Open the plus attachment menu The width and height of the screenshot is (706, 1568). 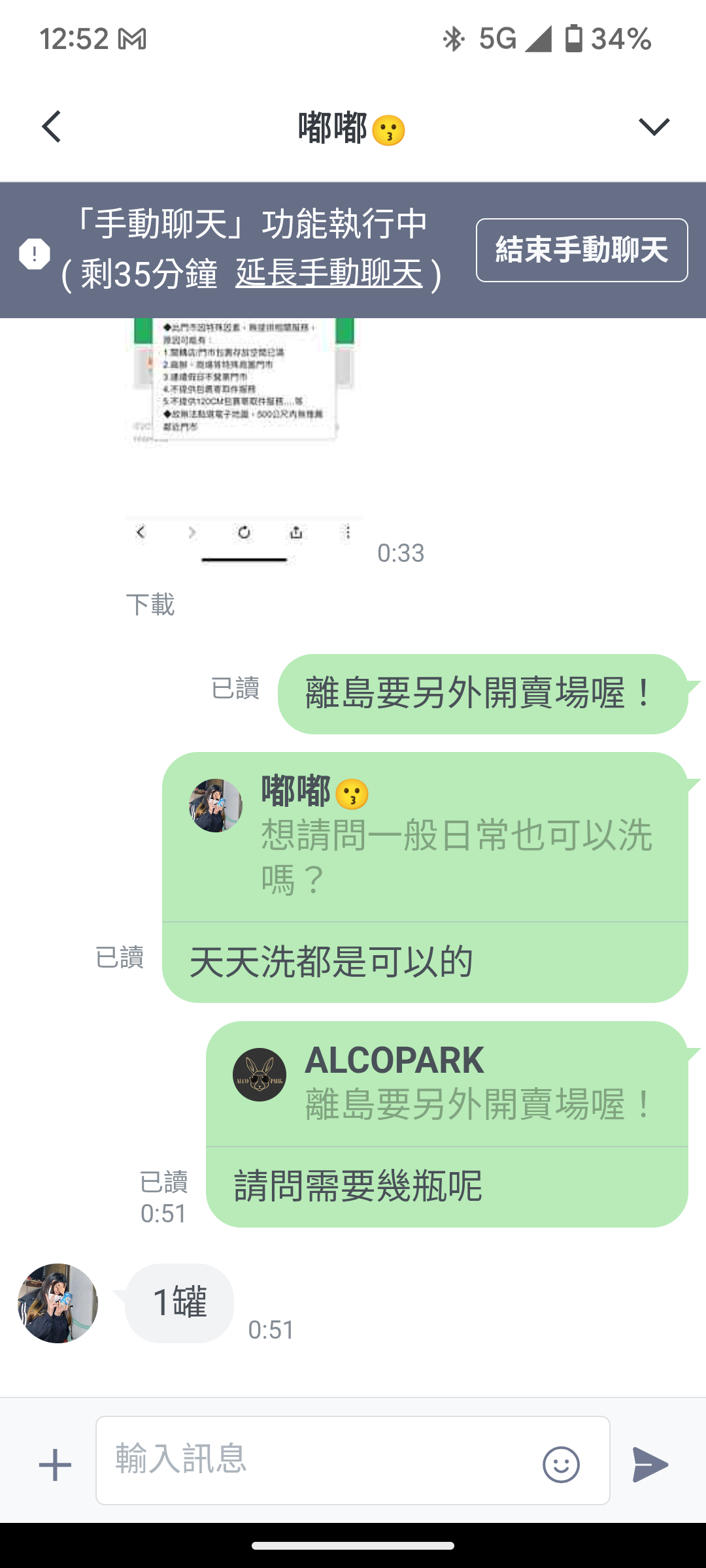click(55, 1465)
